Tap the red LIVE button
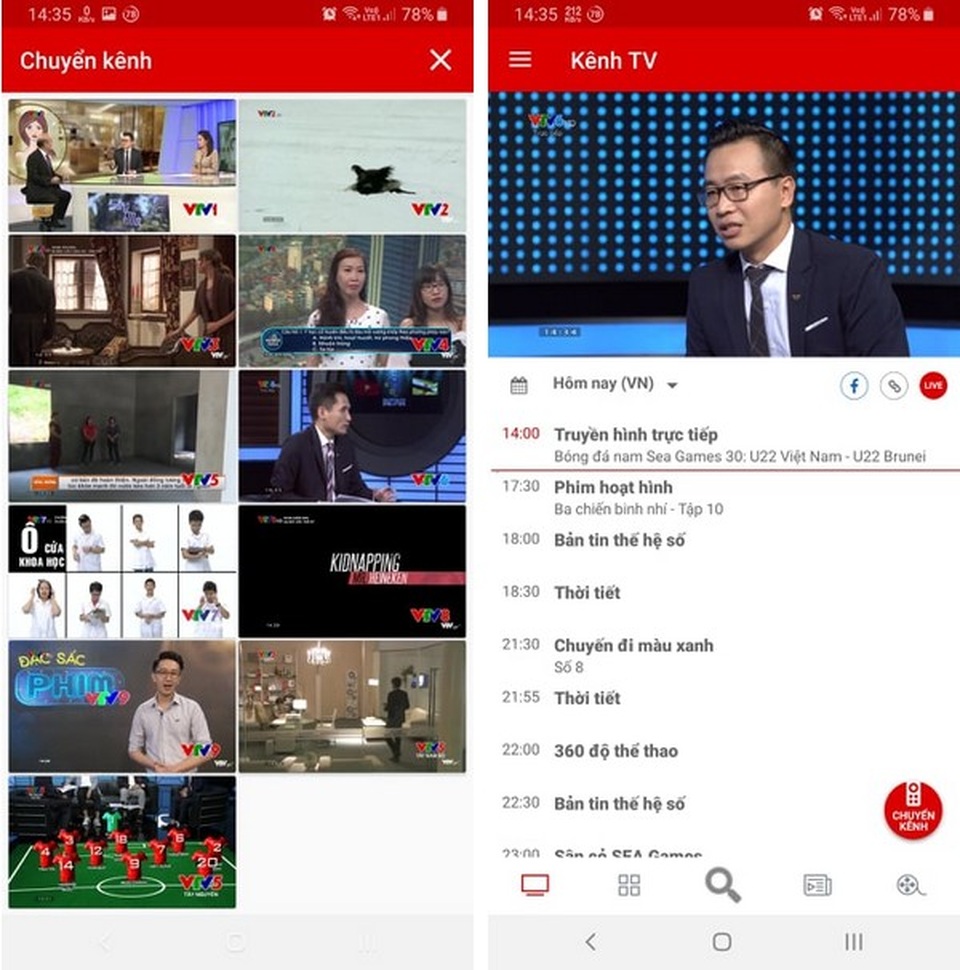The width and height of the screenshot is (960, 970). (x=933, y=385)
